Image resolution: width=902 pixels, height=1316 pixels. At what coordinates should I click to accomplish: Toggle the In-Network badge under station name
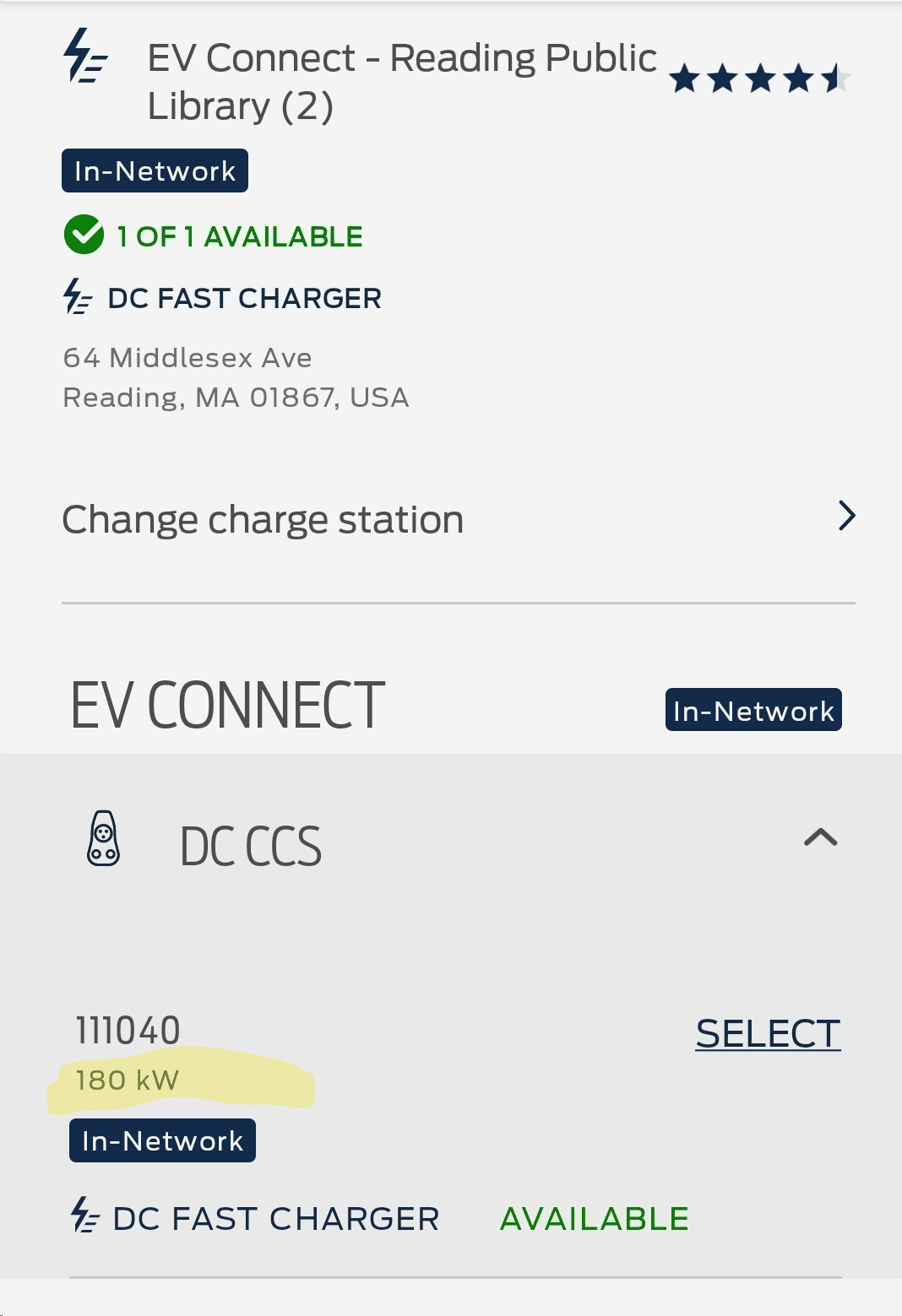click(154, 171)
